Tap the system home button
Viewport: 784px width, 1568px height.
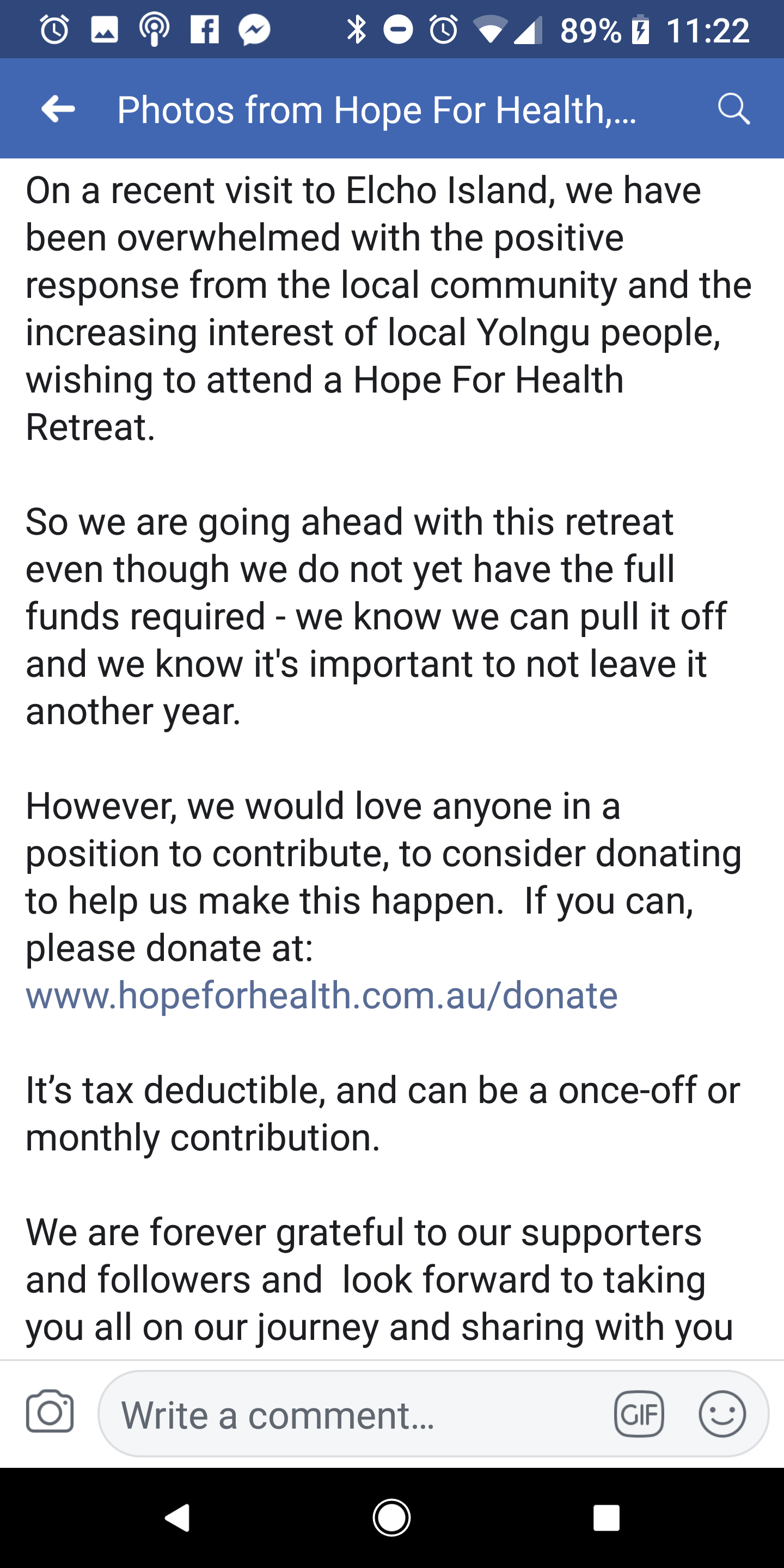pos(391,1518)
